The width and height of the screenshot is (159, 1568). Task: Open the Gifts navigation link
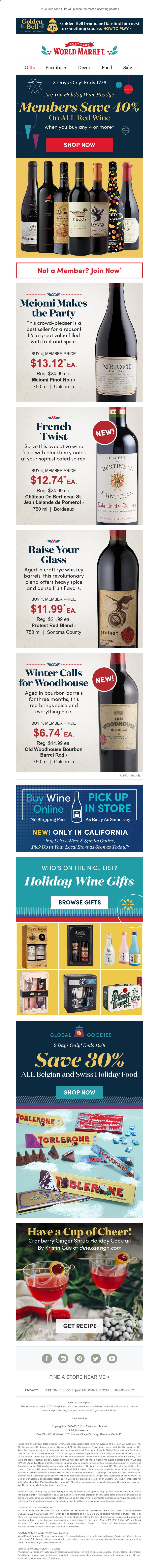[29, 68]
